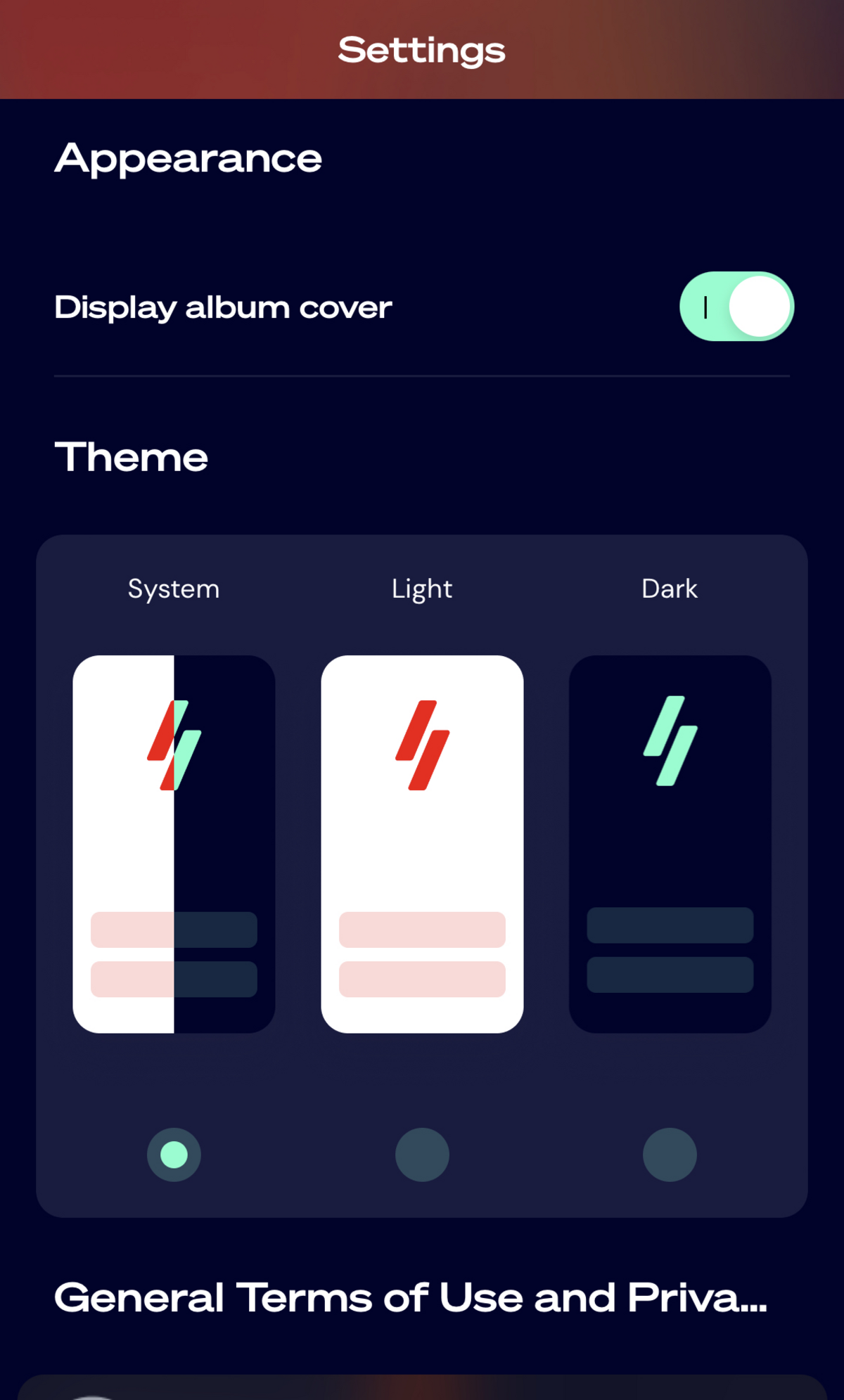The width and height of the screenshot is (844, 1400).
Task: Pick the Dark theme preview card
Action: (x=670, y=844)
